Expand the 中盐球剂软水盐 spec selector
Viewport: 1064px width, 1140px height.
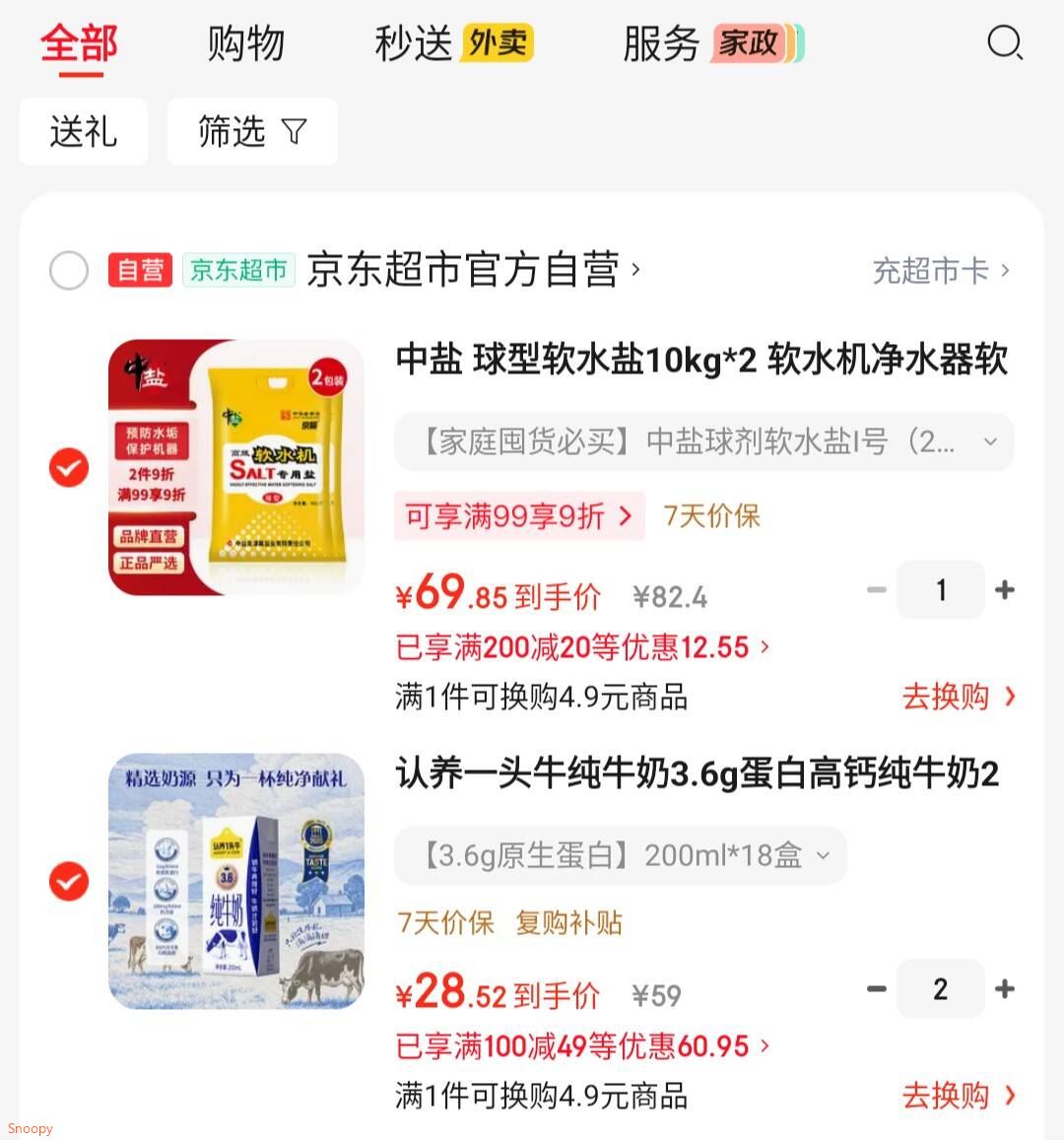[703, 442]
